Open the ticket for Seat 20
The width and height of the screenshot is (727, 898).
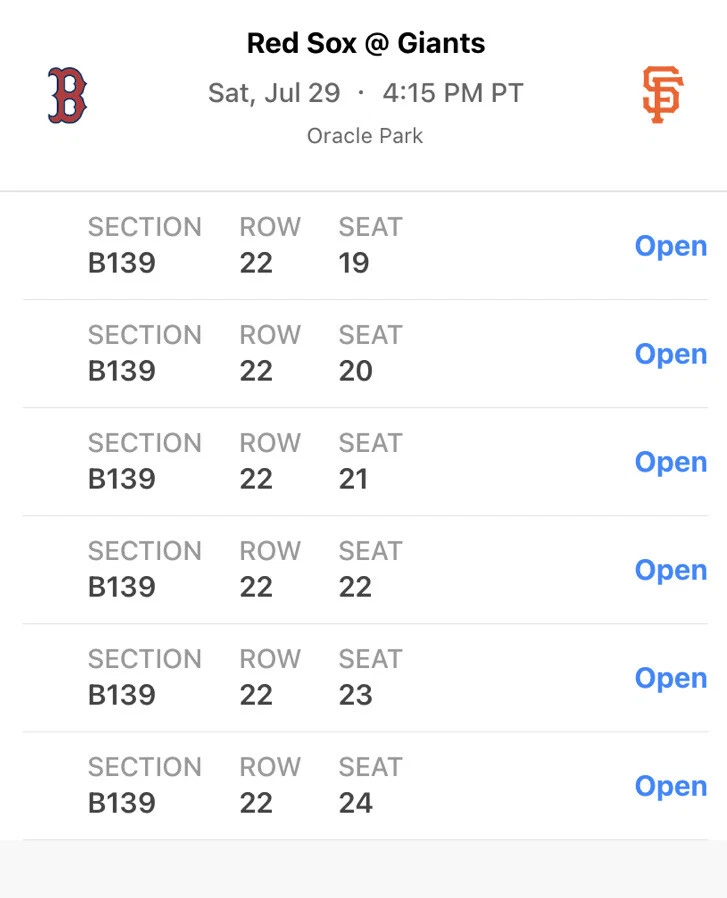[x=670, y=354]
